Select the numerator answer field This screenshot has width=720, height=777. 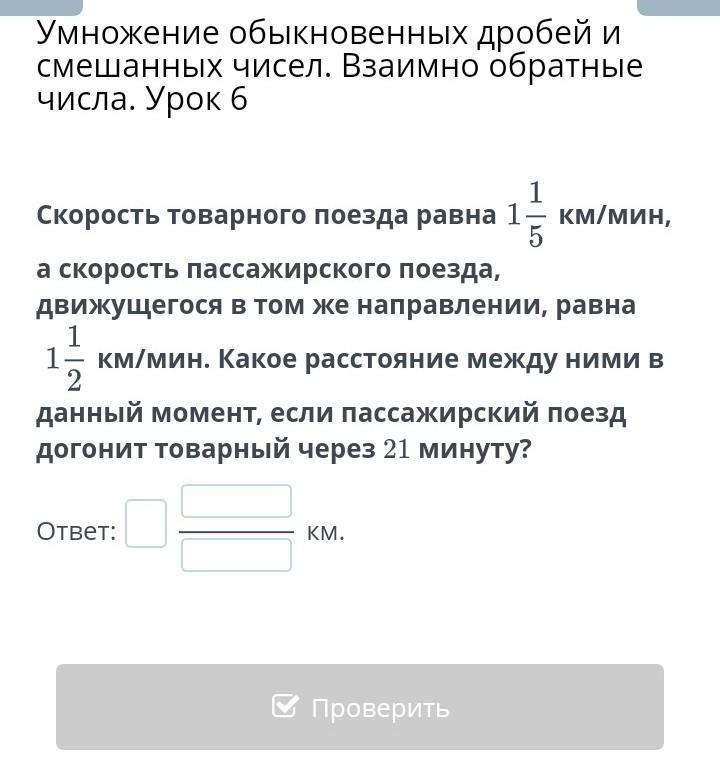(236, 501)
